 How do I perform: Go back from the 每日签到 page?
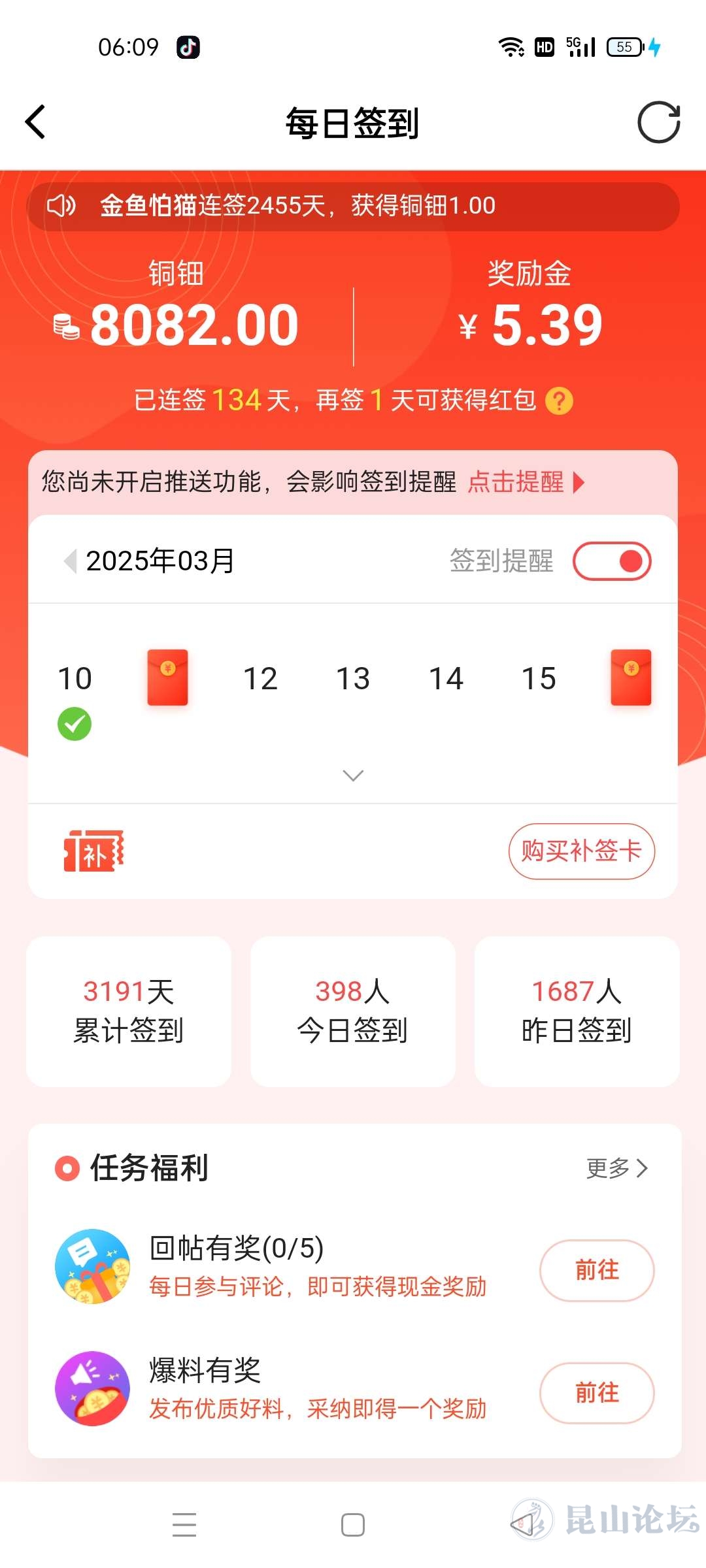pyautogui.click(x=36, y=122)
